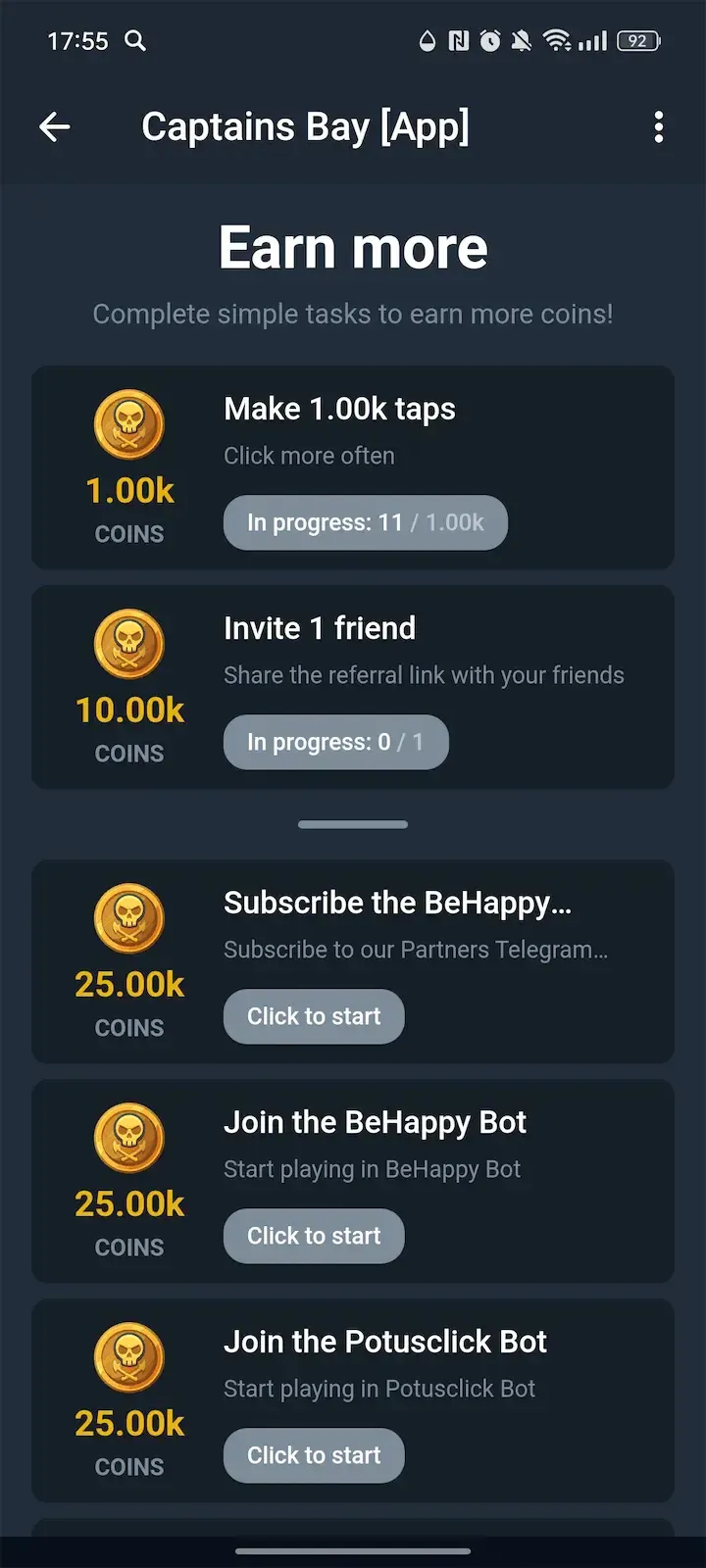Tap the In progress 0 of 1 pill

pos(335,742)
